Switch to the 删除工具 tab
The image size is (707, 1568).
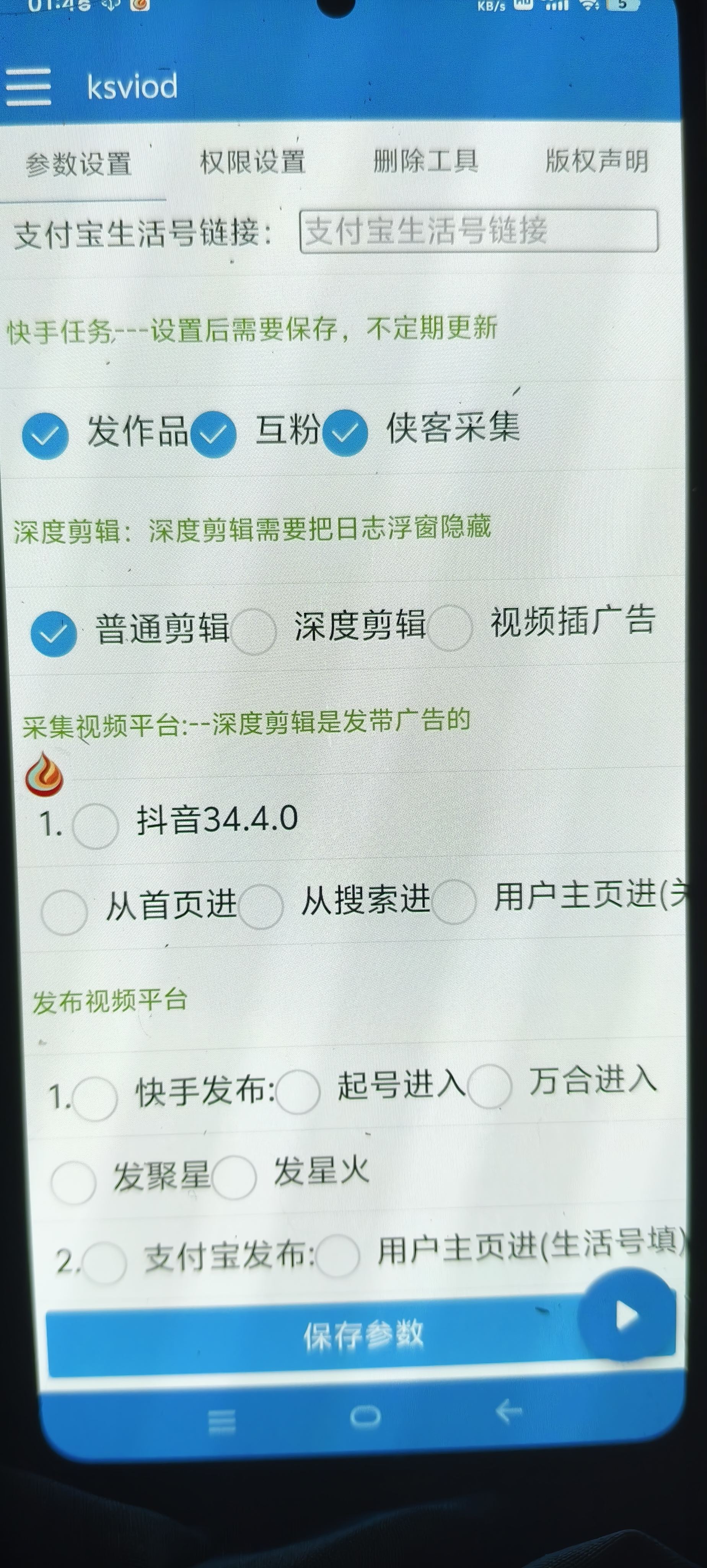point(425,161)
